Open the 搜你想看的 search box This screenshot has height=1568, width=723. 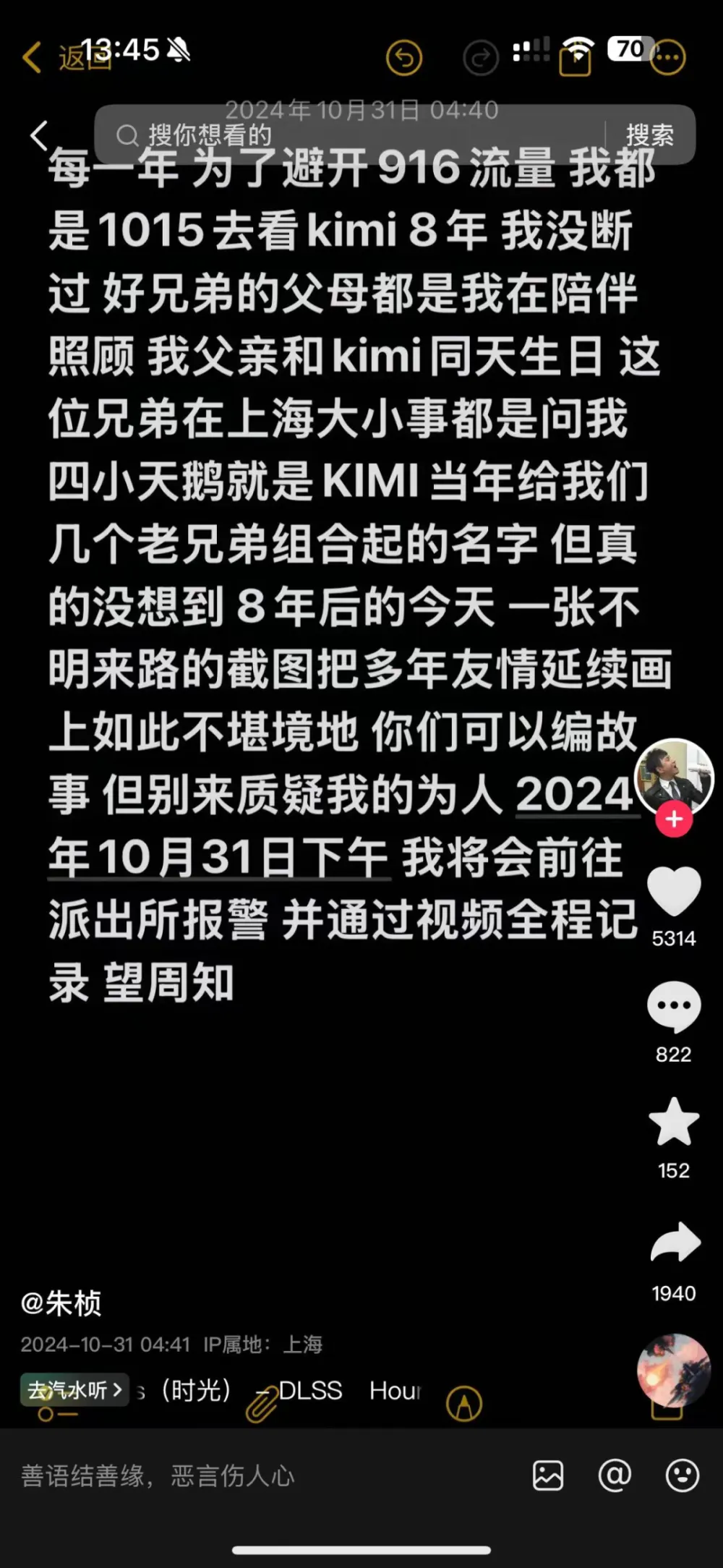347,135
